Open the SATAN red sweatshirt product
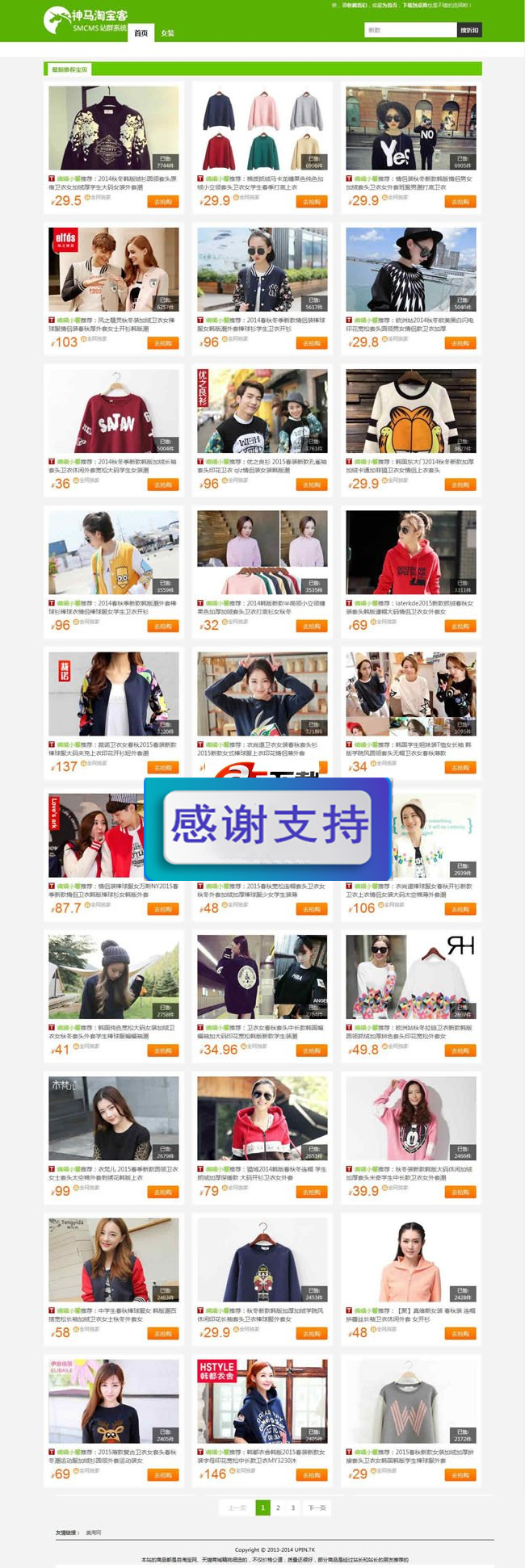 click(113, 412)
